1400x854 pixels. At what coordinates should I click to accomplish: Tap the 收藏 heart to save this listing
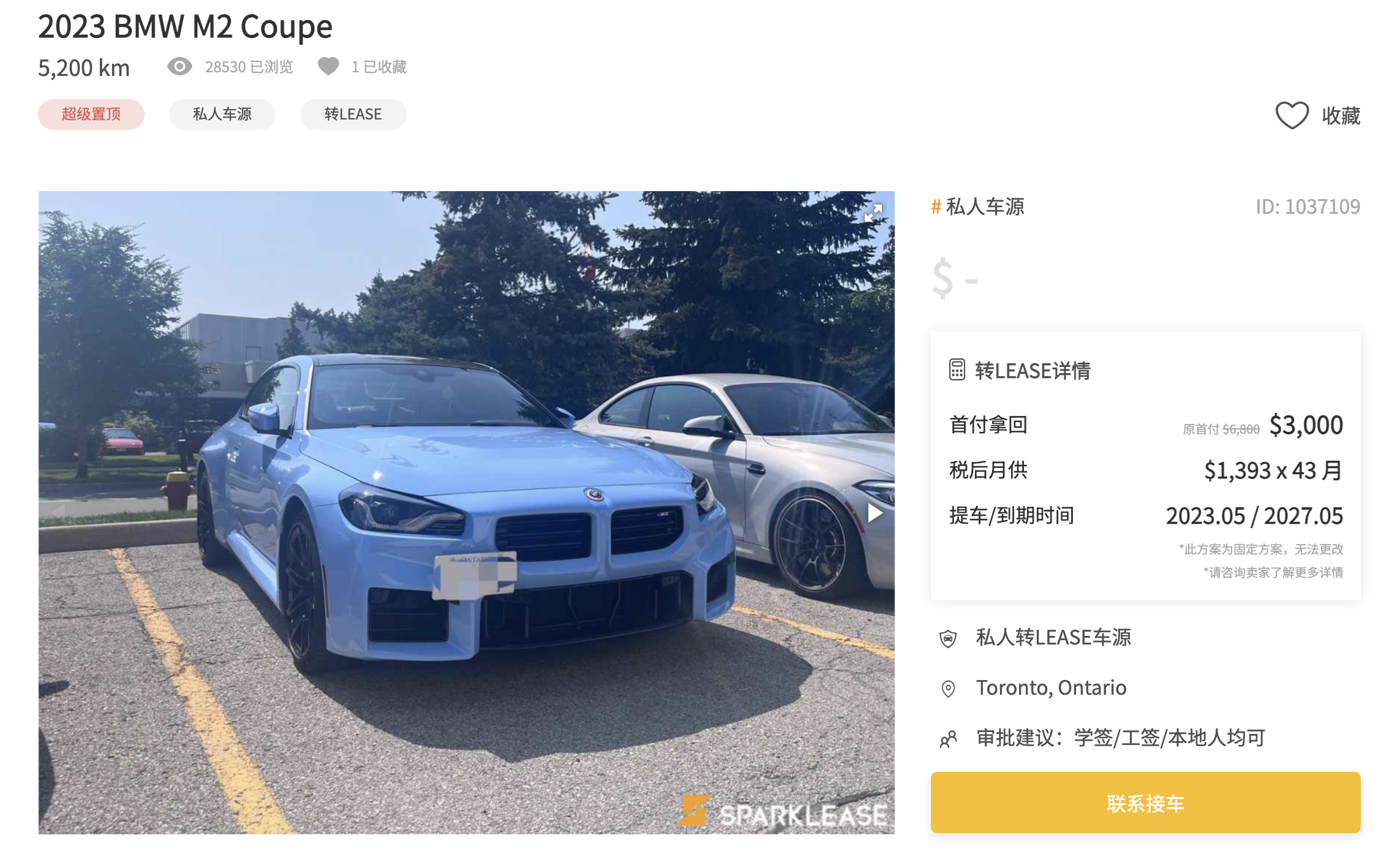click(1292, 115)
